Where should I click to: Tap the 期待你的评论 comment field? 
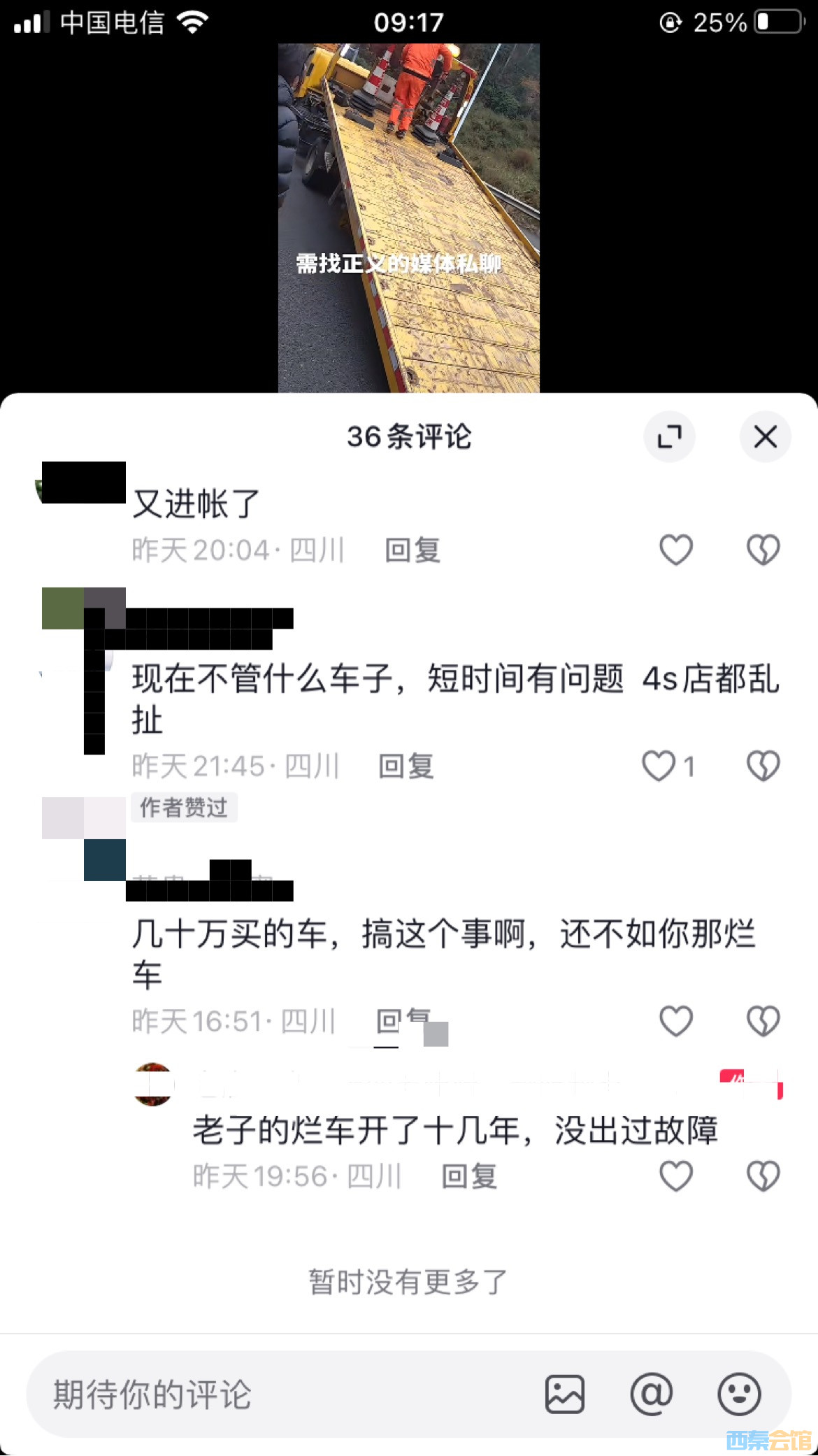280,1394
